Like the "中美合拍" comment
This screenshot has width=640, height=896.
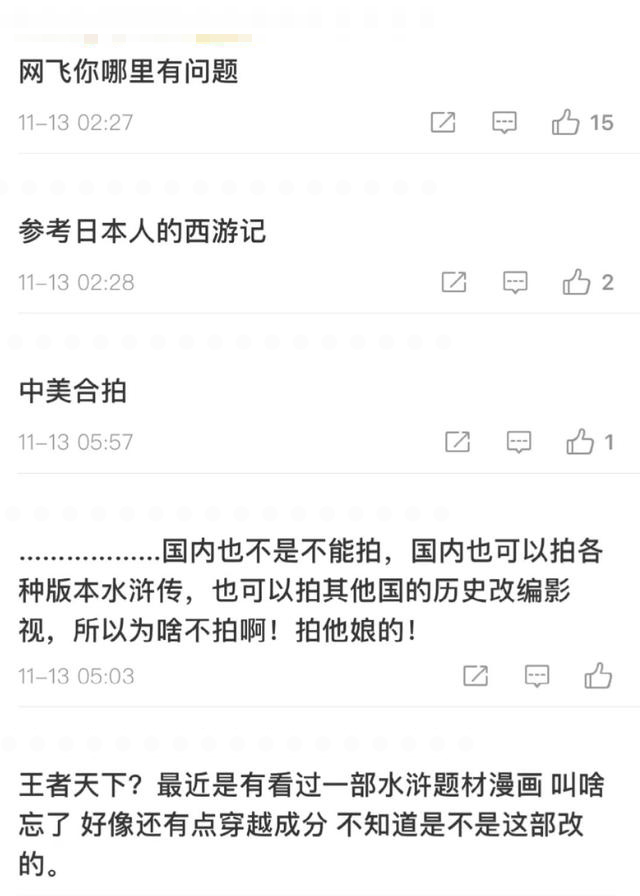point(580,441)
